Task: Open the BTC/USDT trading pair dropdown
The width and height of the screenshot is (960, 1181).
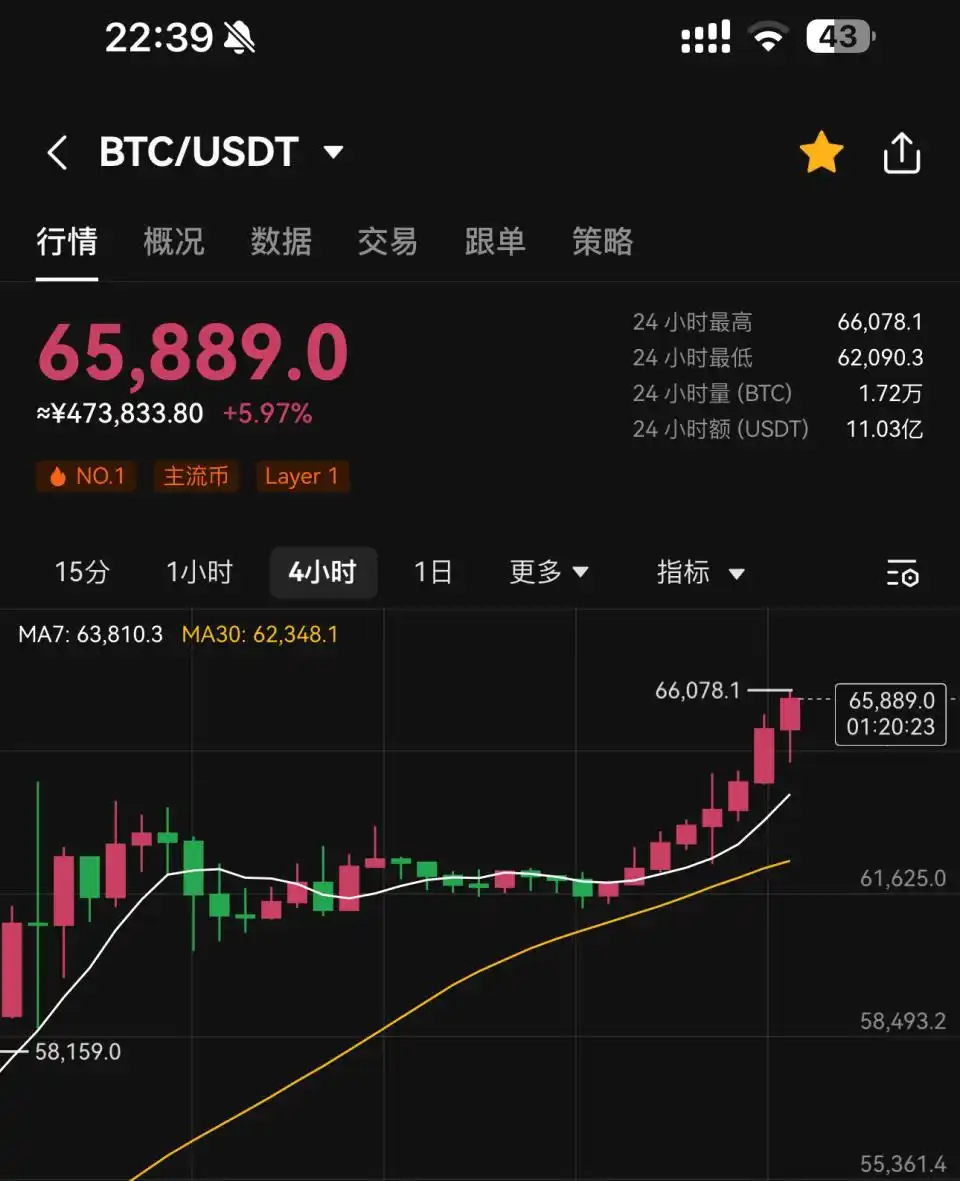Action: [x=333, y=153]
